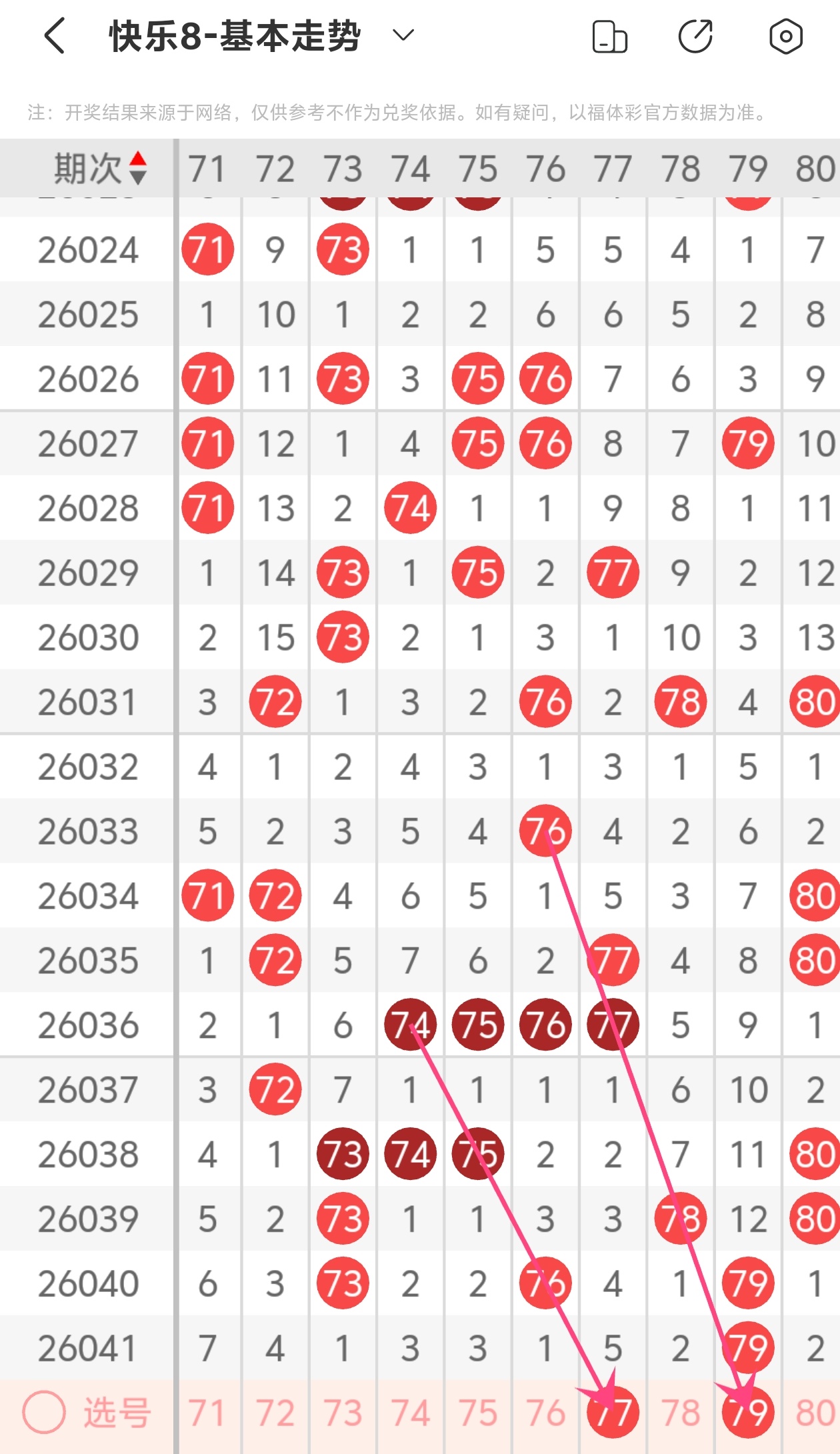Screen dimensions: 840x1454
Task: Tap the circle beside 选号
Action: 44,1412
